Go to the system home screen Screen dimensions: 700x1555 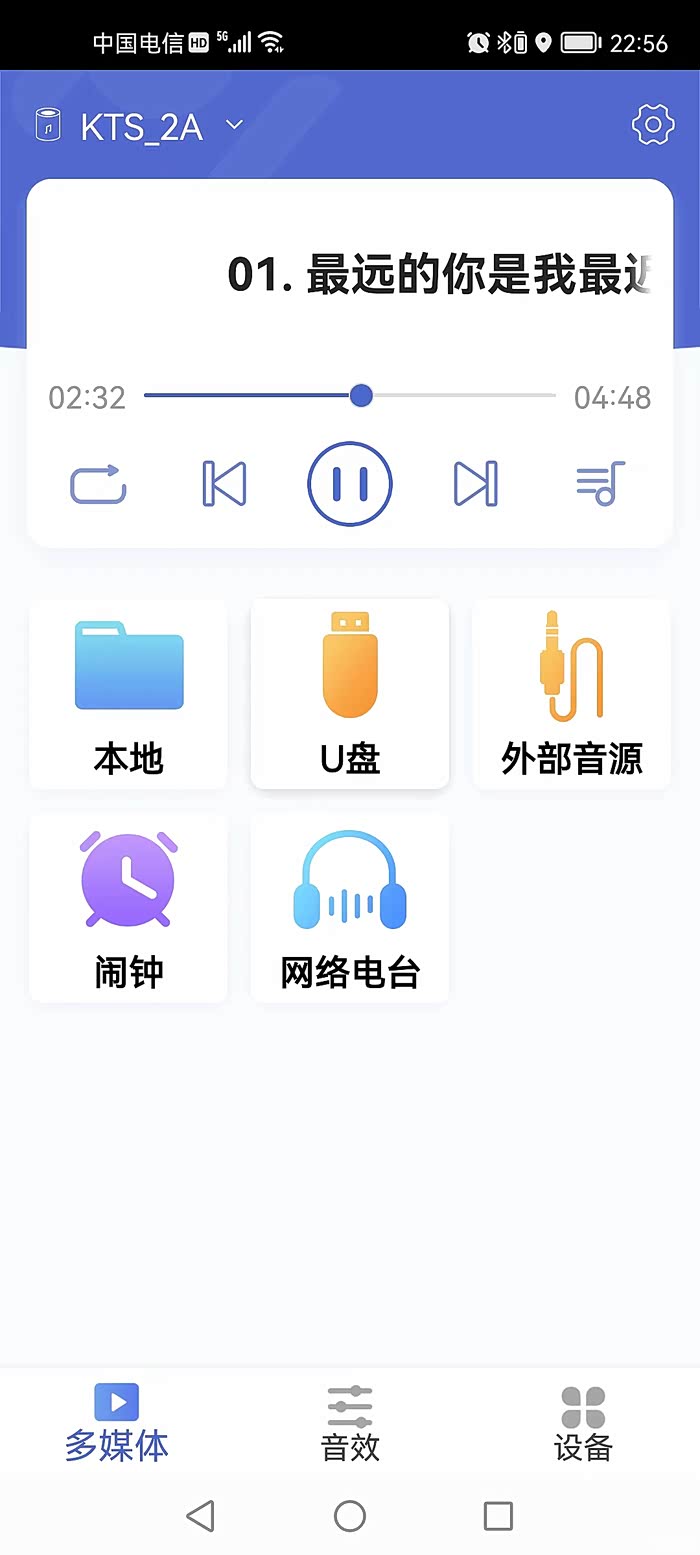(349, 1516)
